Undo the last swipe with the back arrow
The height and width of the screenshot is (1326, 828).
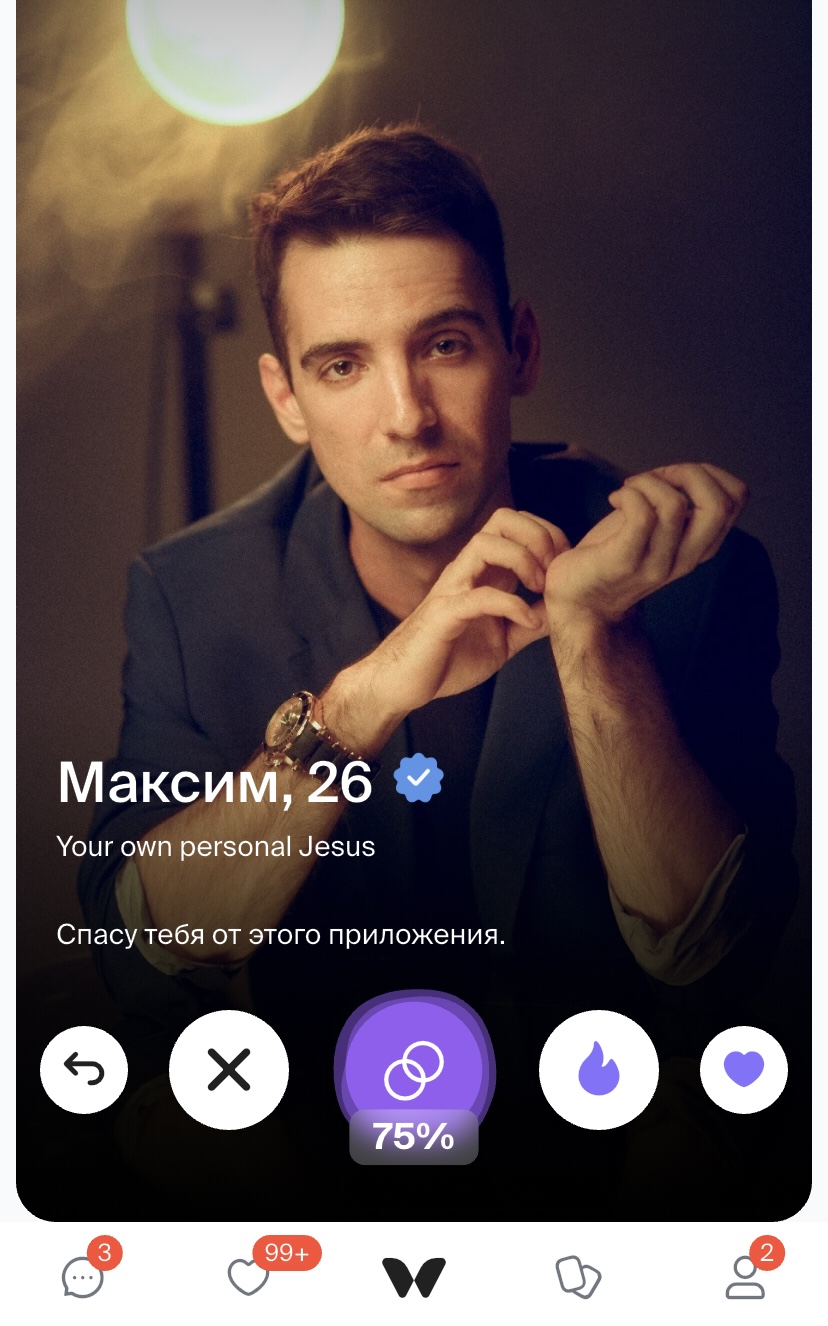[84, 1070]
